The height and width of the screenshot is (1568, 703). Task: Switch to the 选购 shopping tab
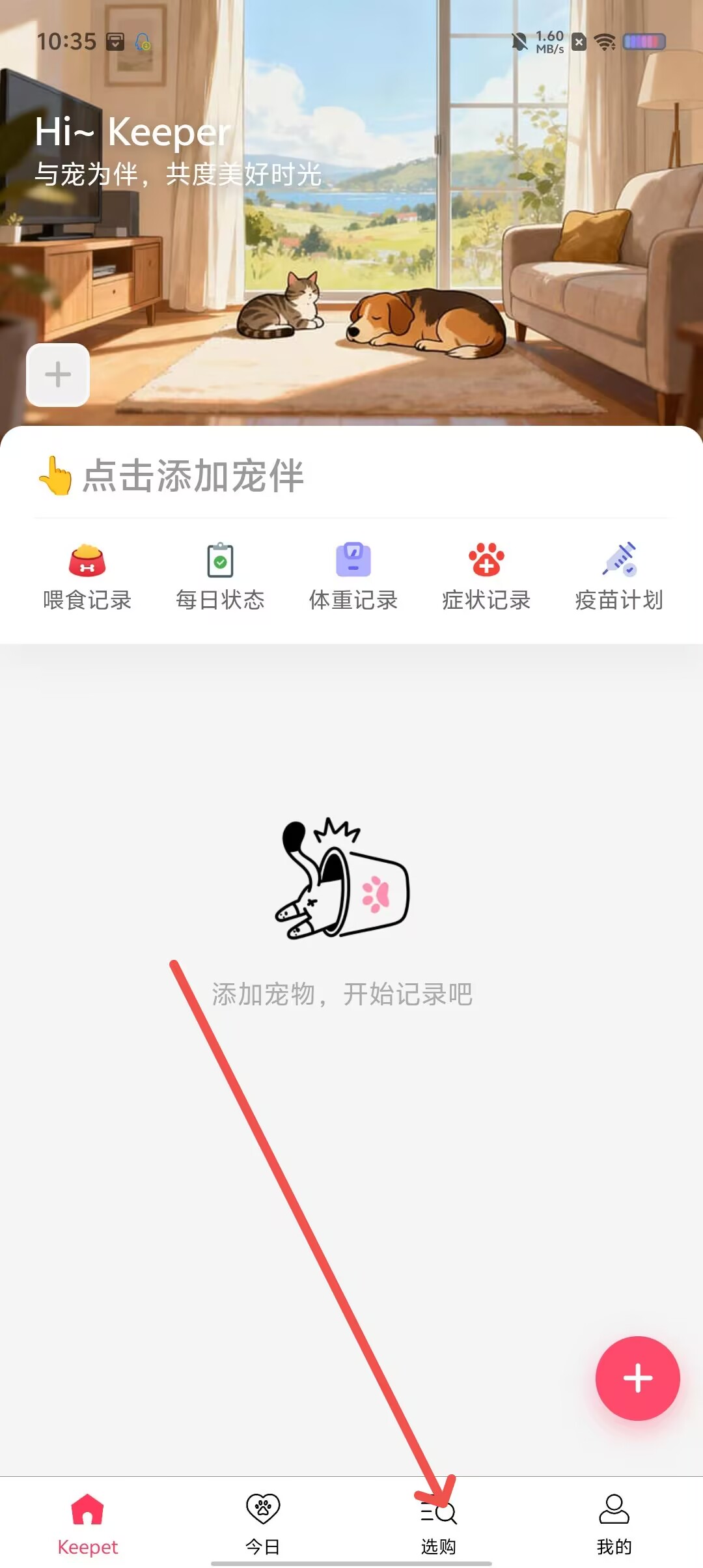[439, 1524]
